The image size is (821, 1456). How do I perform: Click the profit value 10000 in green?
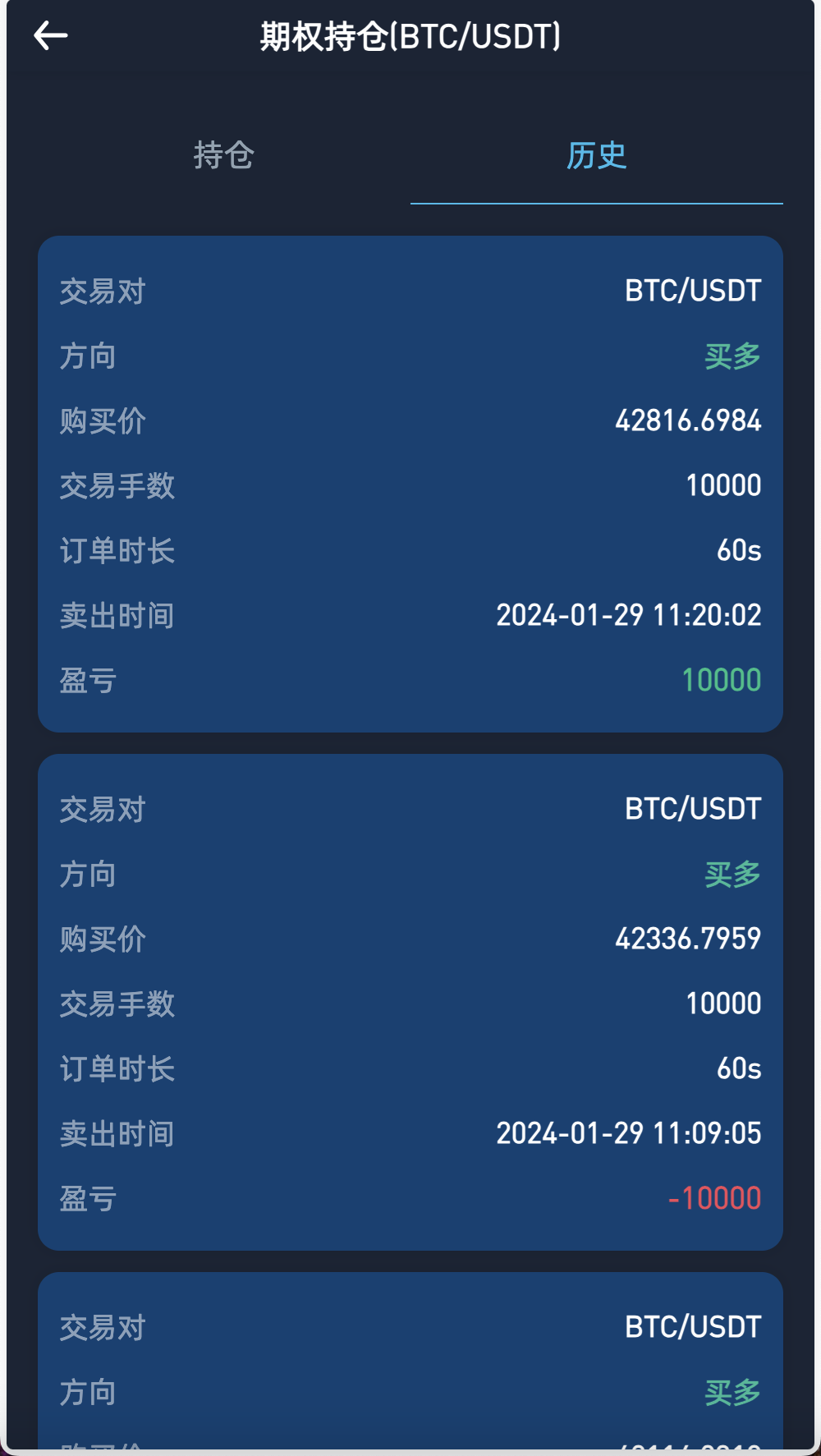(722, 679)
